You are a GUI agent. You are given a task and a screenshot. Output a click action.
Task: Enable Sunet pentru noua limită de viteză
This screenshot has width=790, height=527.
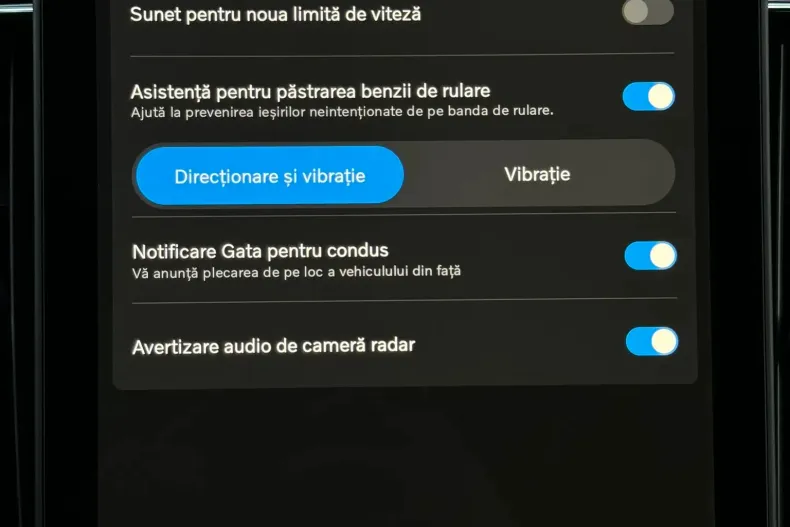(x=647, y=12)
